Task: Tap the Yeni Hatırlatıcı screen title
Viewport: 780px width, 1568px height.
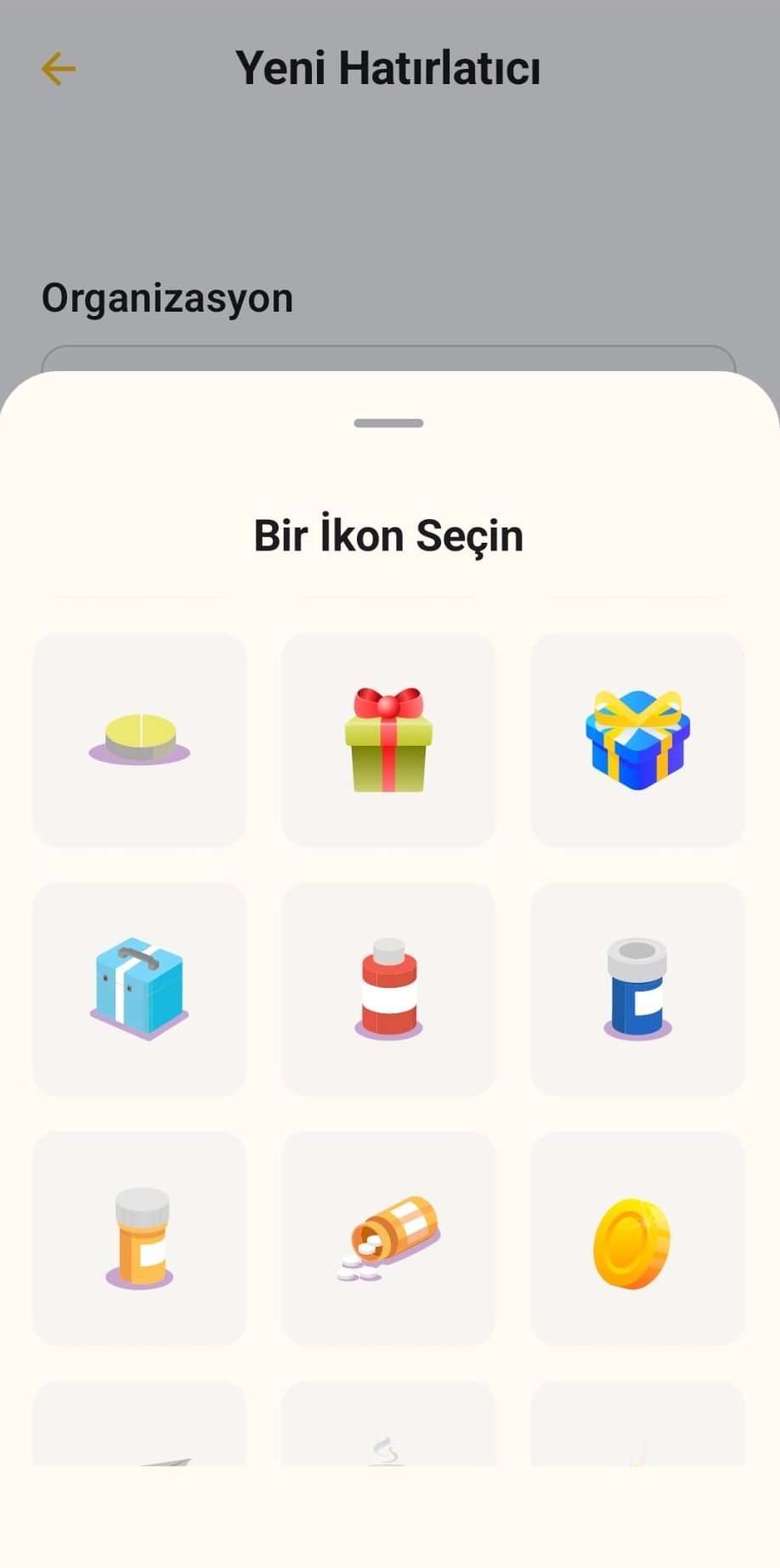Action: click(x=389, y=68)
